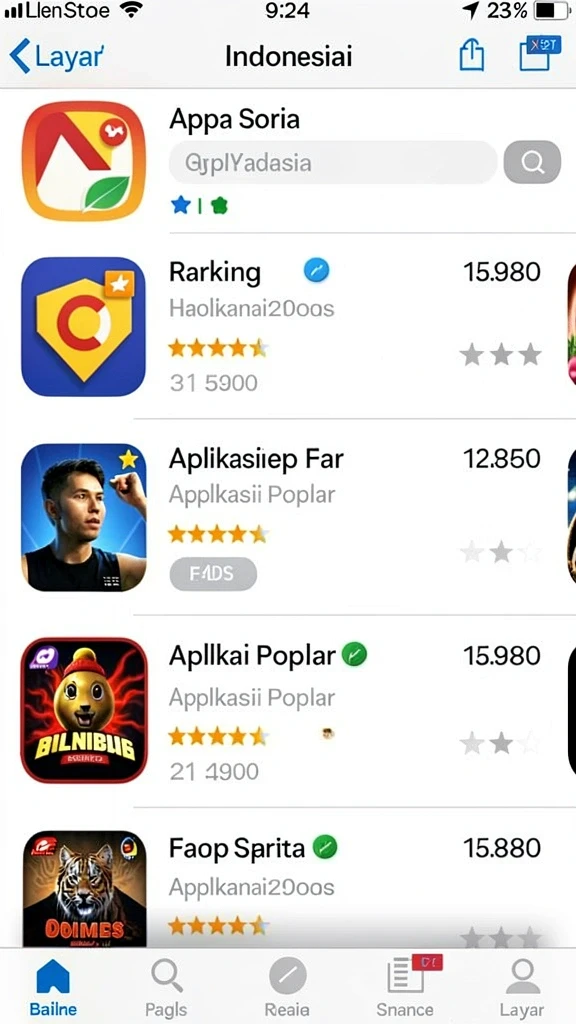The image size is (576, 1024).
Task: Go back to Layar
Action: [x=57, y=56]
